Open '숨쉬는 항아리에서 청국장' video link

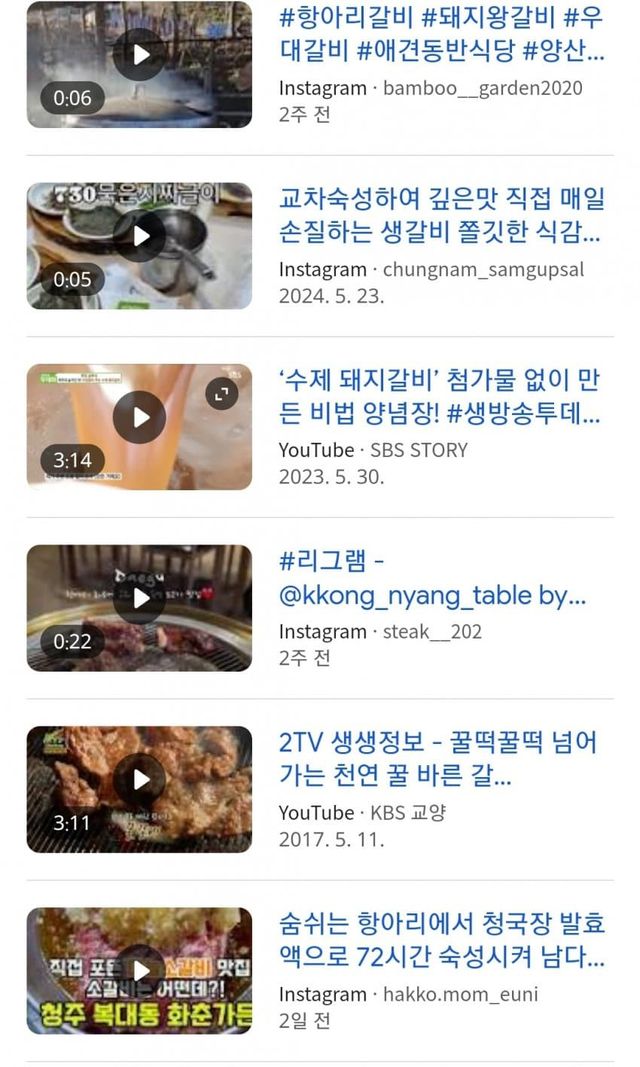440,940
